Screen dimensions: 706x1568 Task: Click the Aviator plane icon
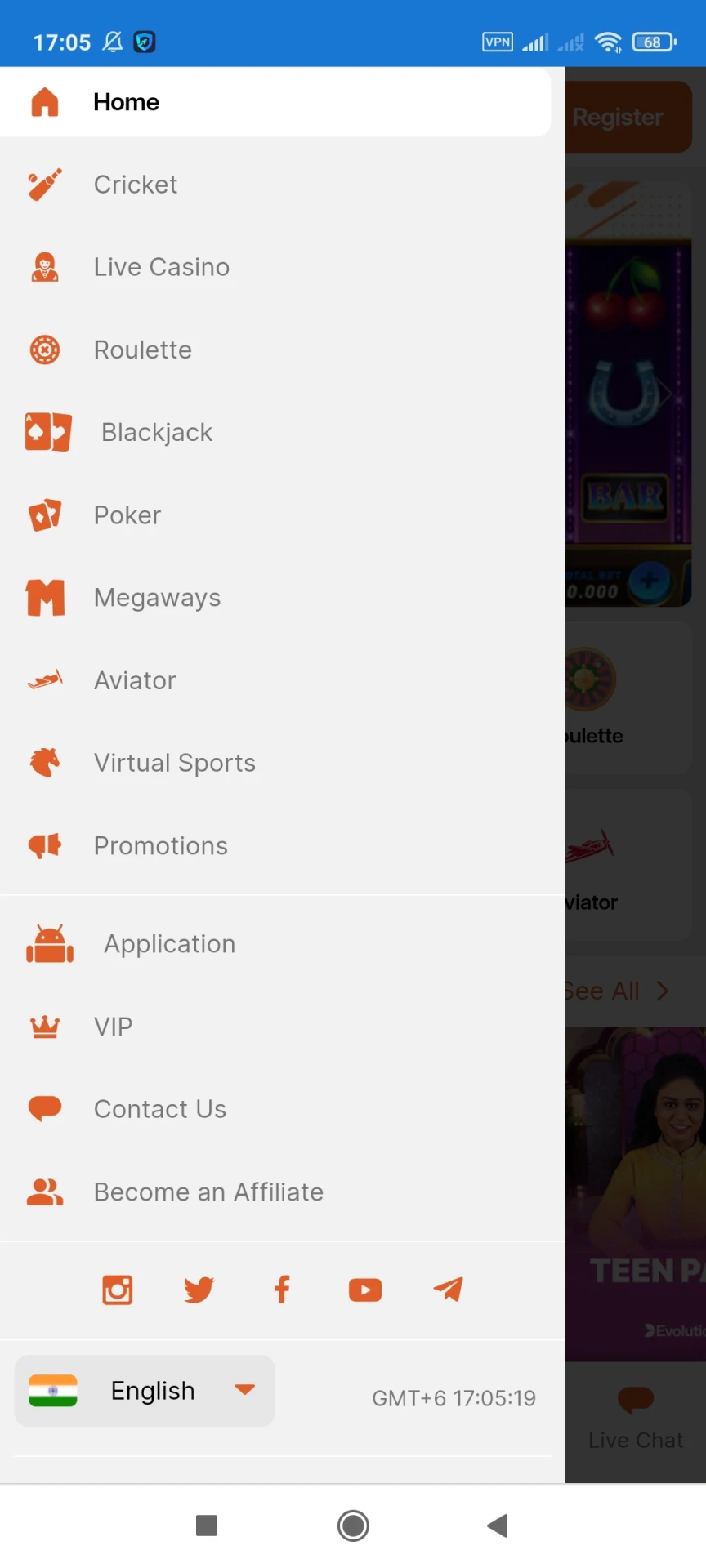[45, 679]
